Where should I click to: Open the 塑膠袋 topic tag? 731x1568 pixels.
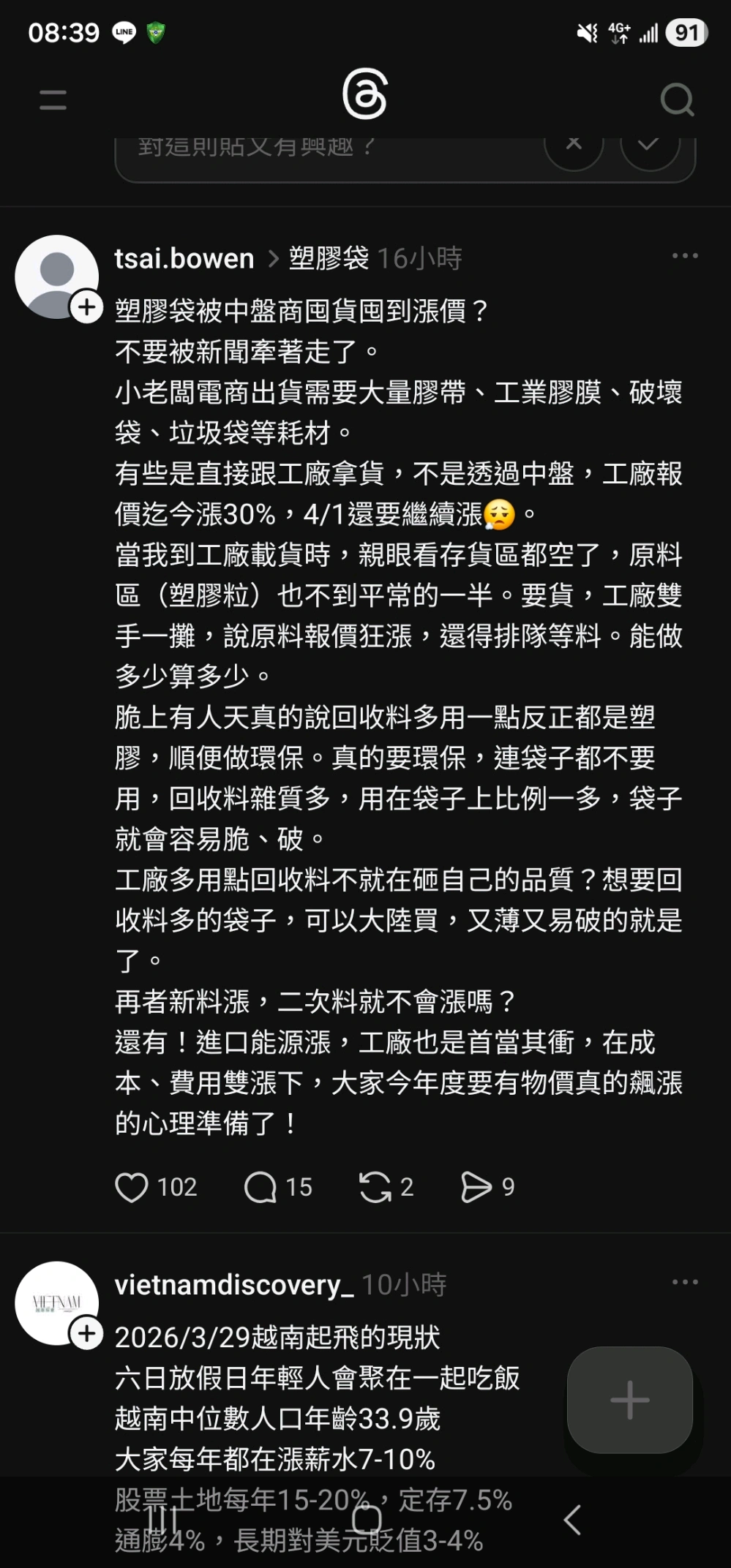point(329,258)
